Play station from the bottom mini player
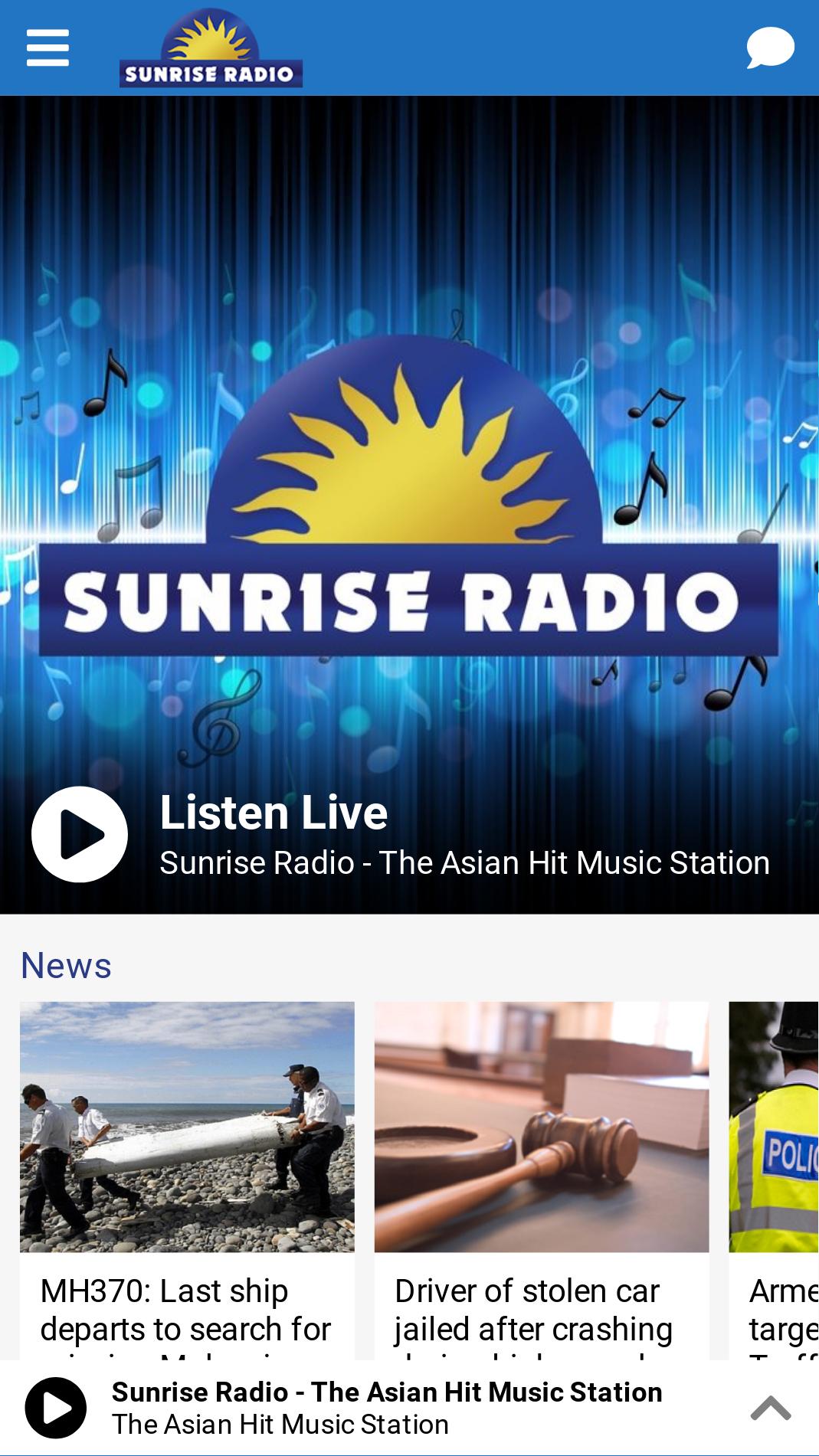 (x=55, y=1408)
